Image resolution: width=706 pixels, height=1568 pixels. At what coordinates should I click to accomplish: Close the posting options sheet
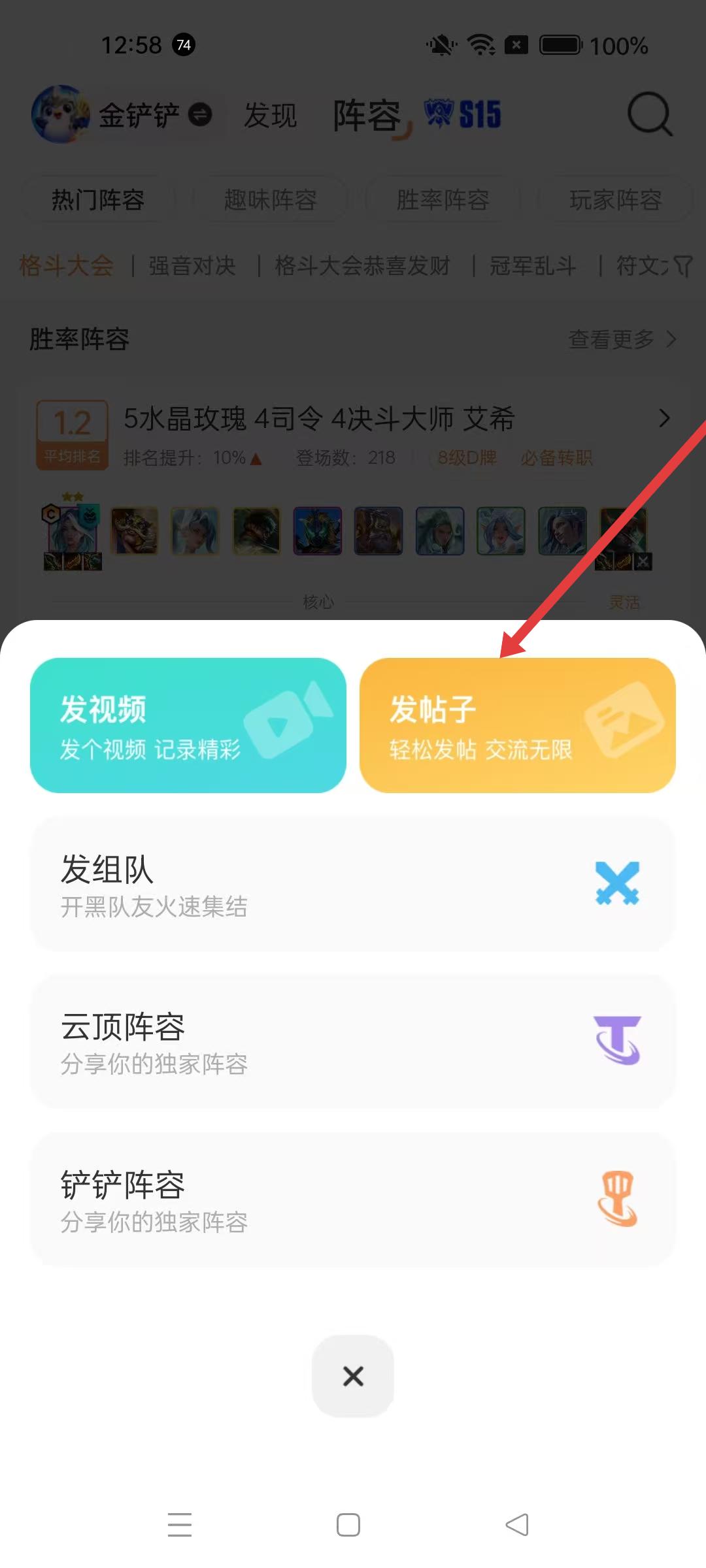[353, 1376]
